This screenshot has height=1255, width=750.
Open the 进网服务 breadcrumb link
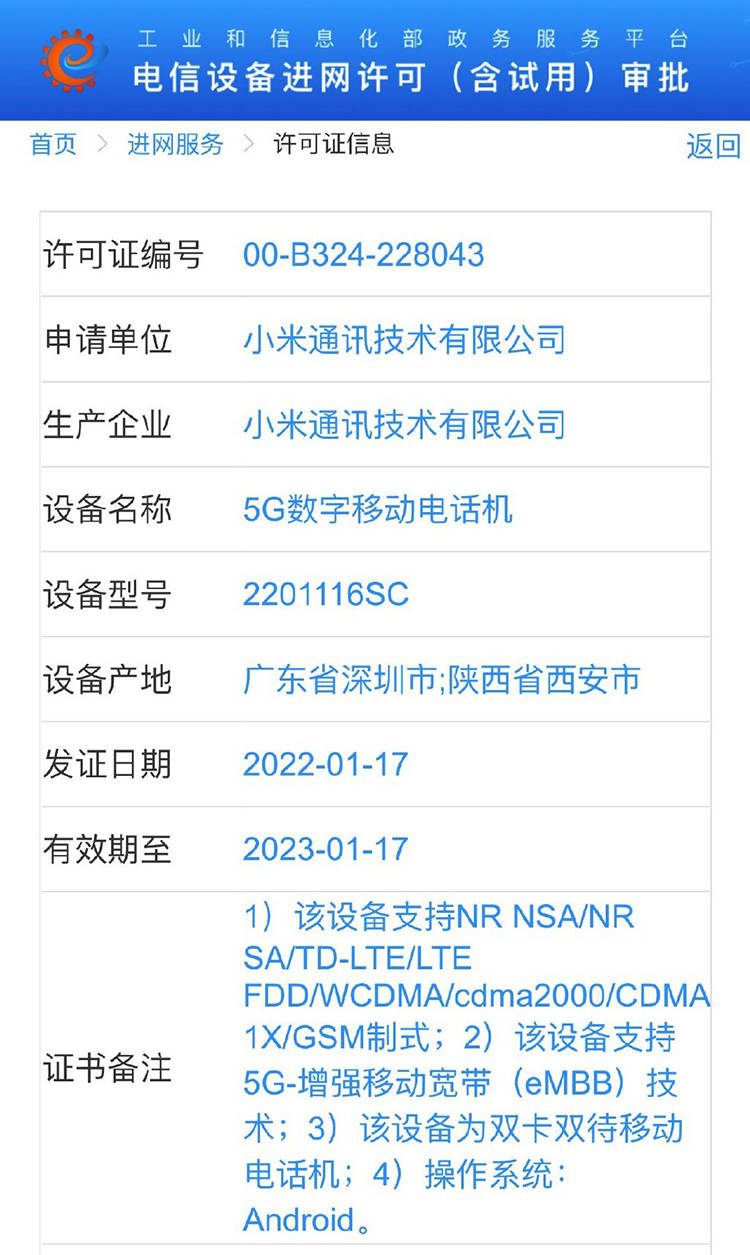tap(174, 145)
